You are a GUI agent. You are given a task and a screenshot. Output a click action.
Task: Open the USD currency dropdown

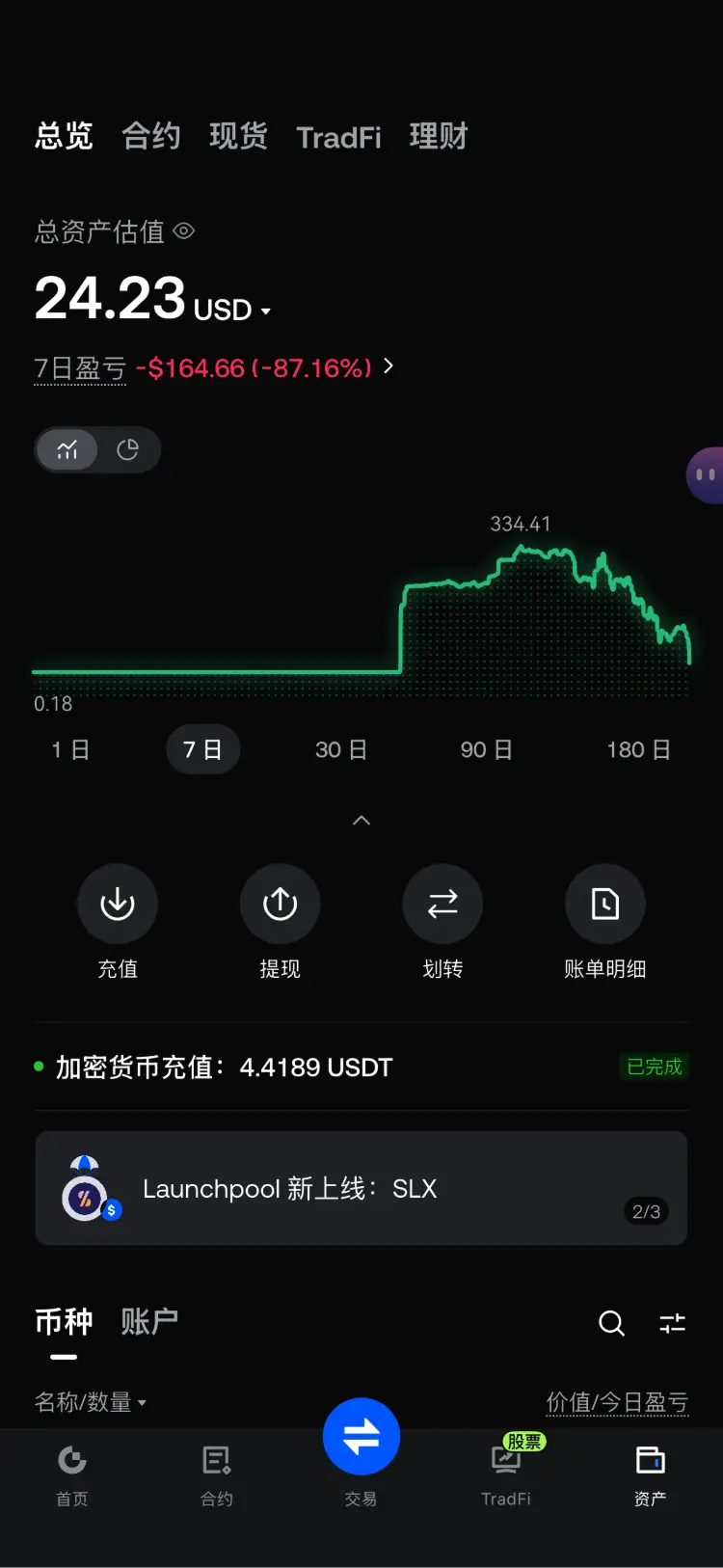pyautogui.click(x=232, y=310)
